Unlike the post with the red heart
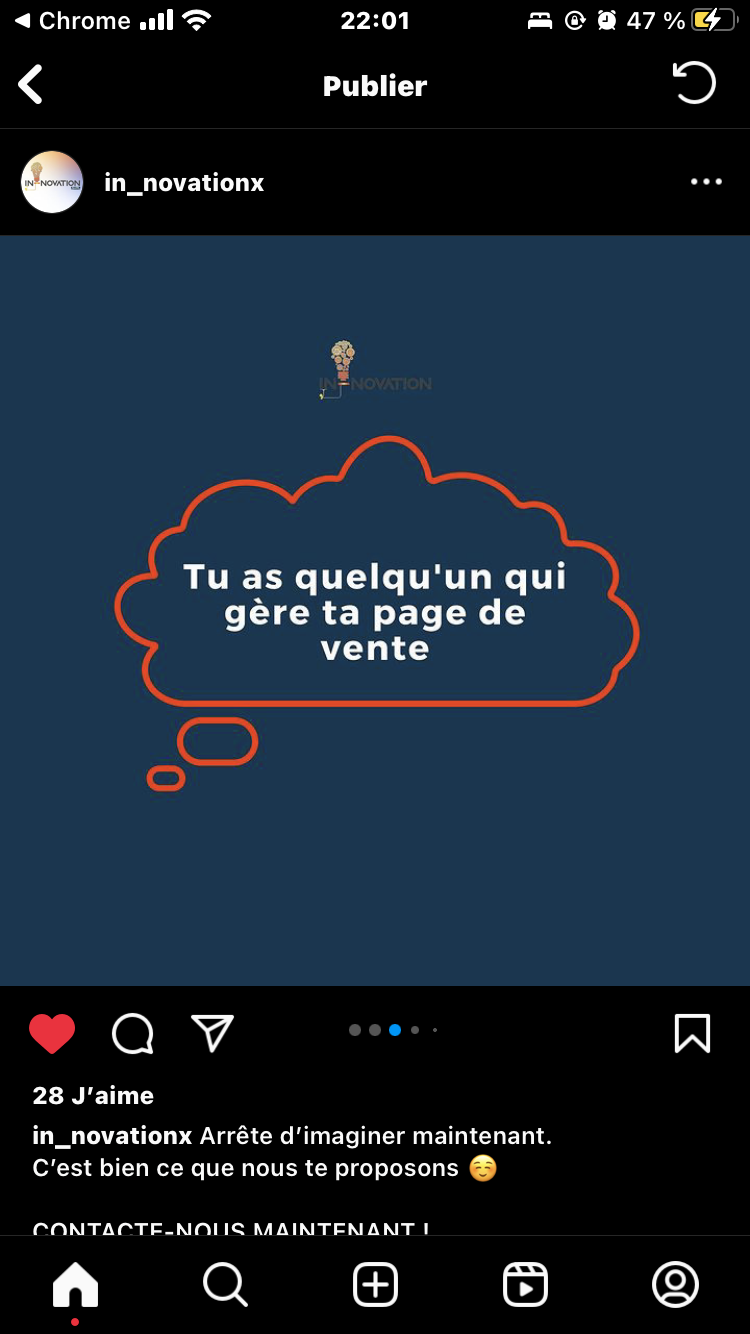Viewport: 750px width, 1334px height. 52,1033
